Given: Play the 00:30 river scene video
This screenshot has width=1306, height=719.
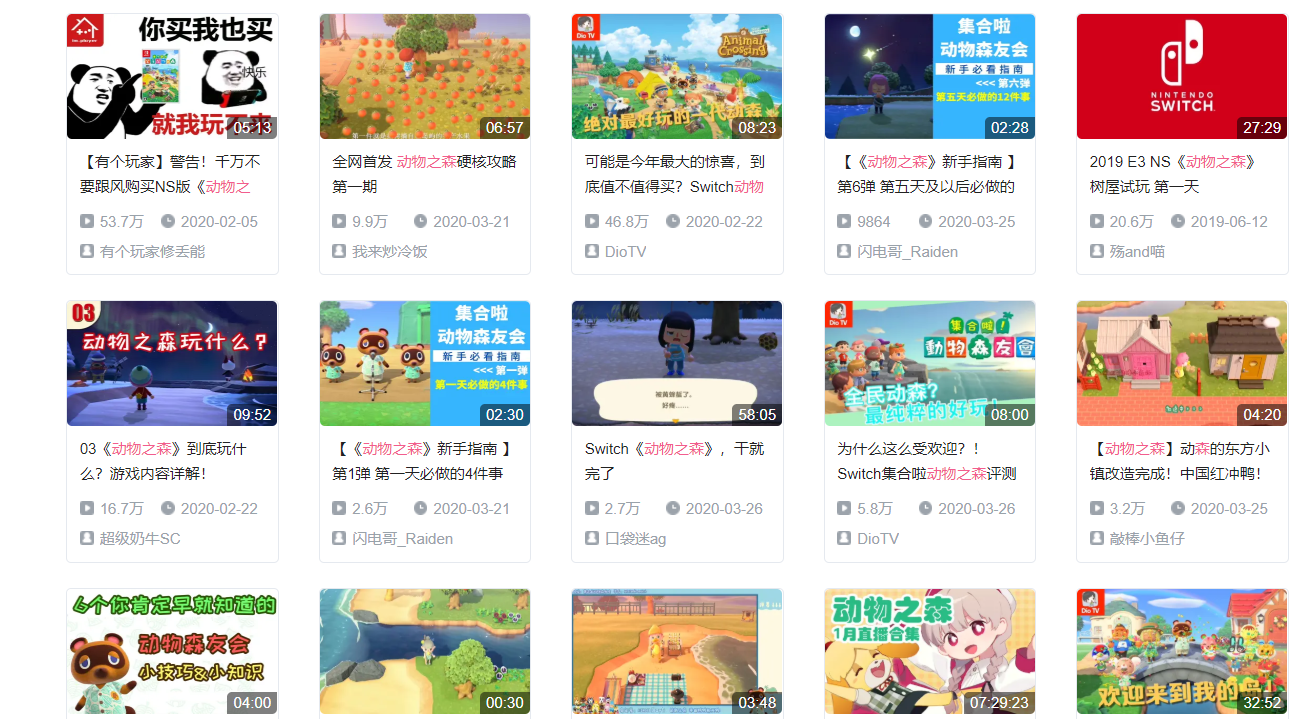Looking at the screenshot, I should [x=424, y=652].
